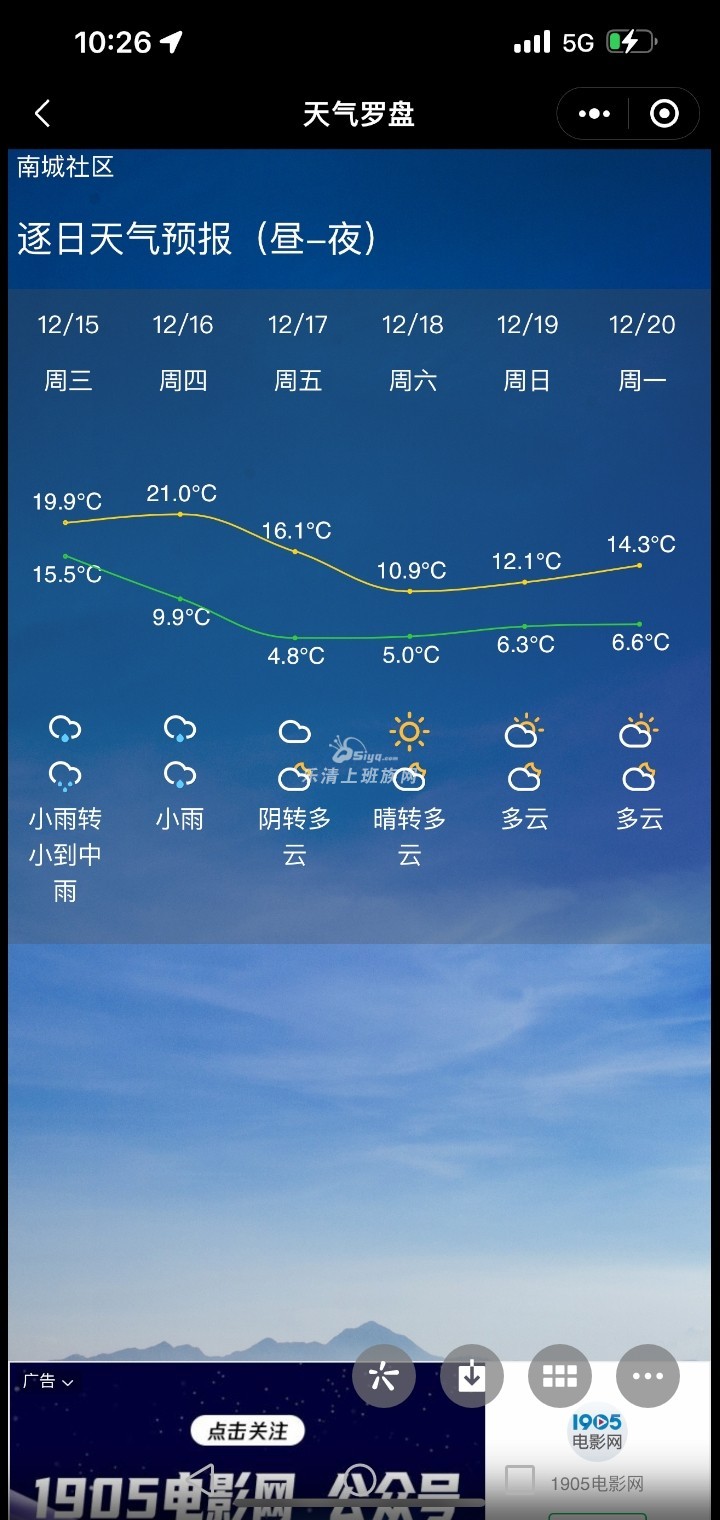
Task: Open the mini-program three-dot menu
Action: coord(594,114)
